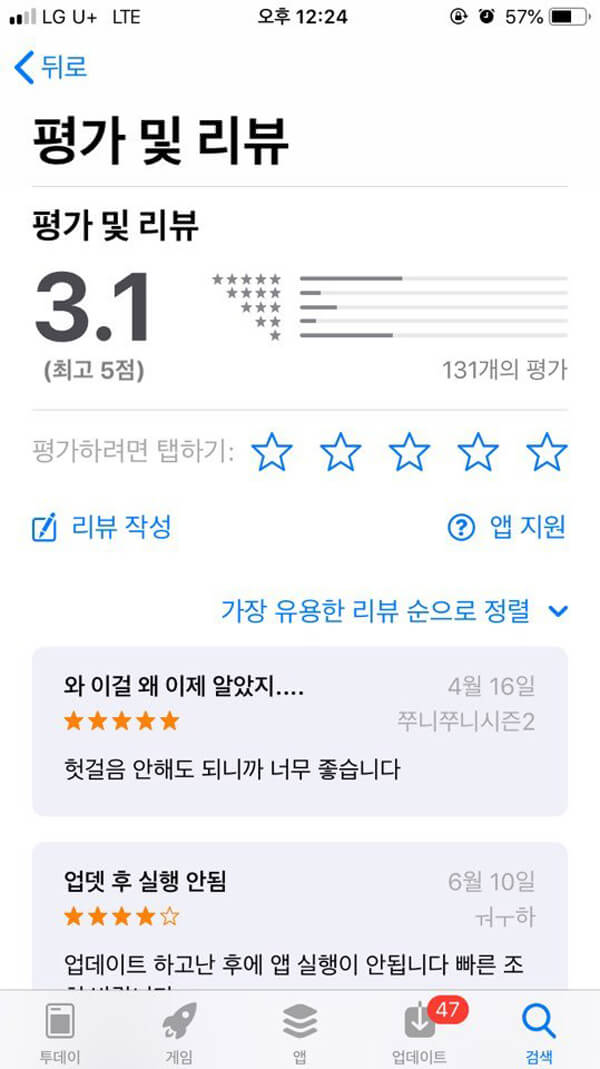Viewport: 600px width, 1069px height.
Task: Tap 리뷰 작성 to write a review
Action: tap(102, 527)
